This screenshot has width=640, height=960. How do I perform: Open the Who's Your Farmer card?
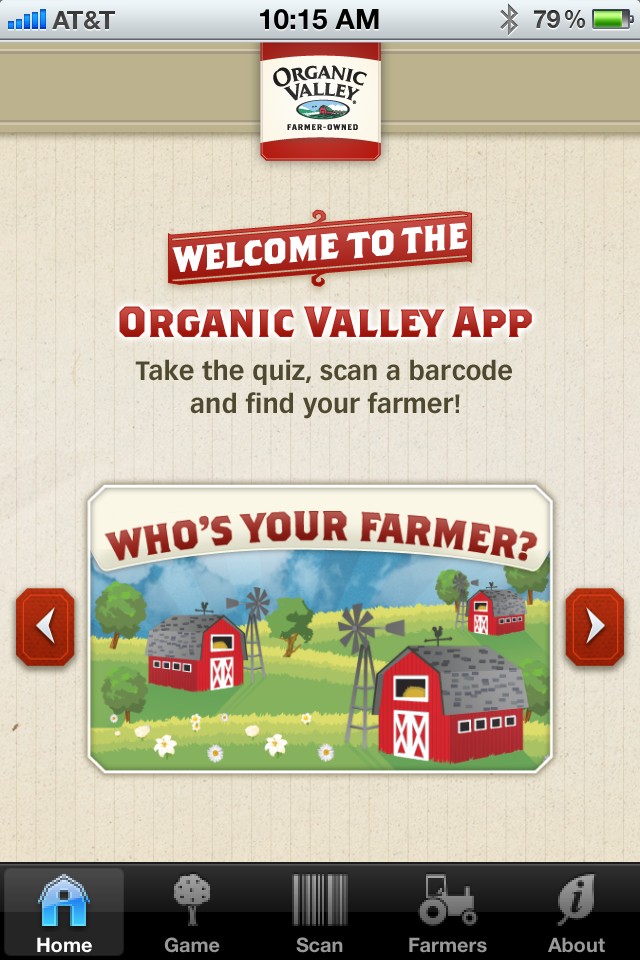[320, 630]
